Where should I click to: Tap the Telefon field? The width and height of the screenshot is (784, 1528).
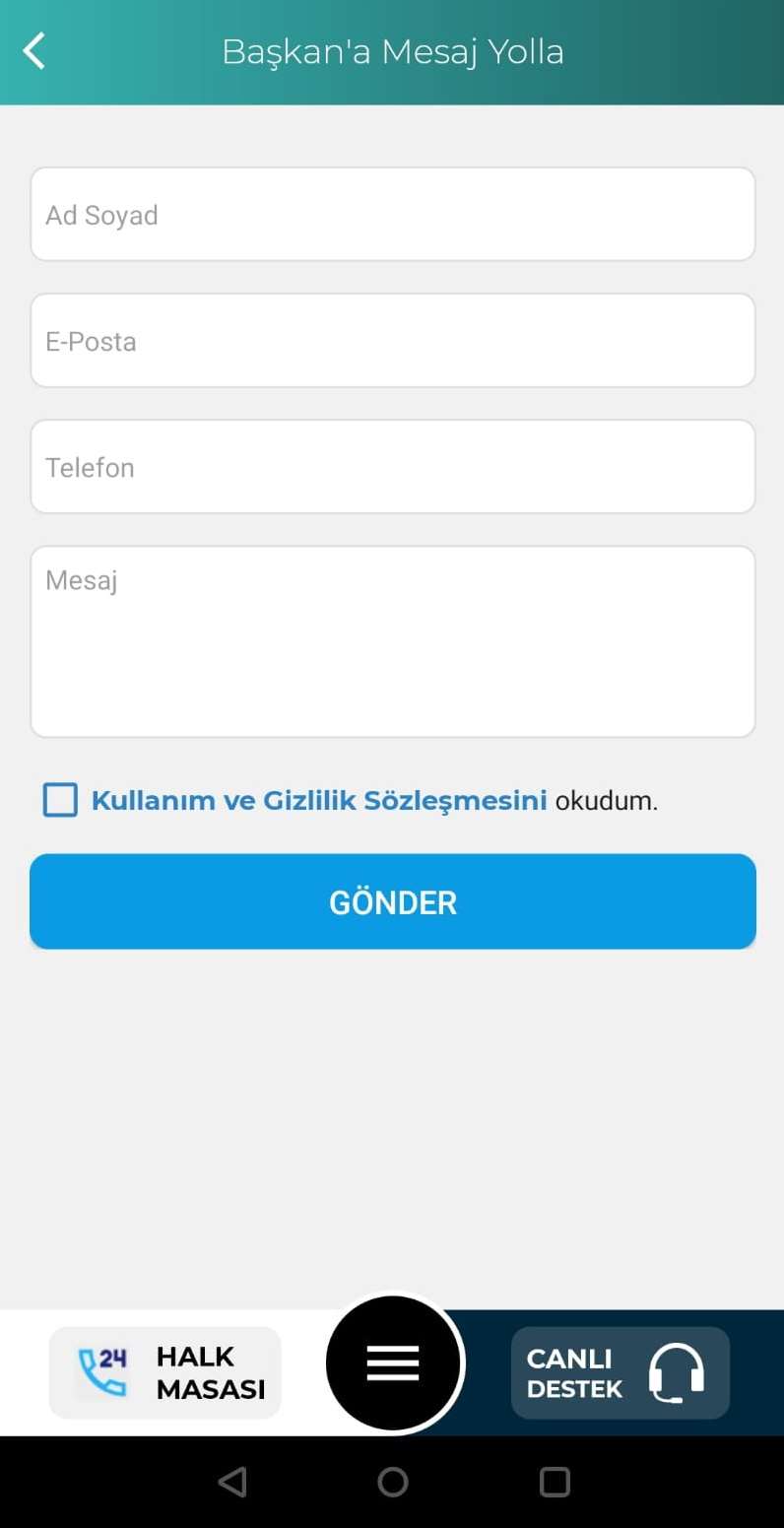tap(393, 466)
